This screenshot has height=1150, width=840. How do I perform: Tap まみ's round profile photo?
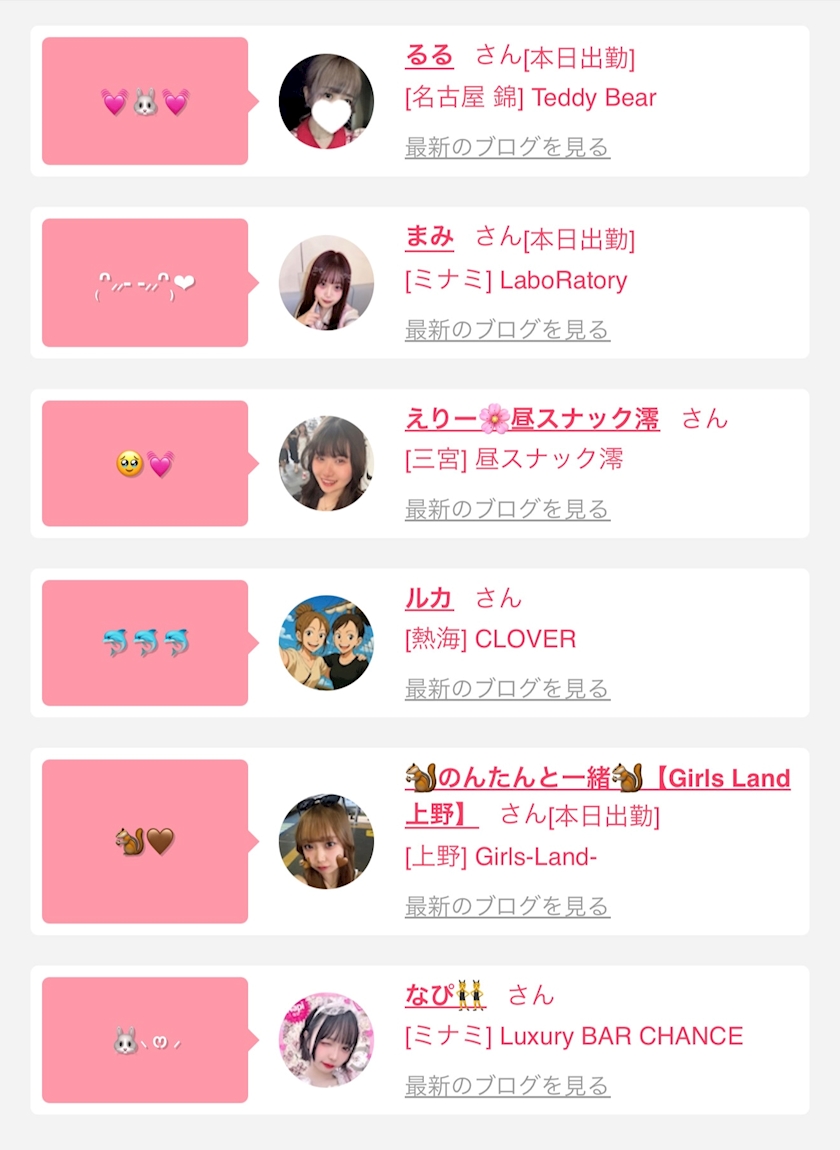(326, 282)
